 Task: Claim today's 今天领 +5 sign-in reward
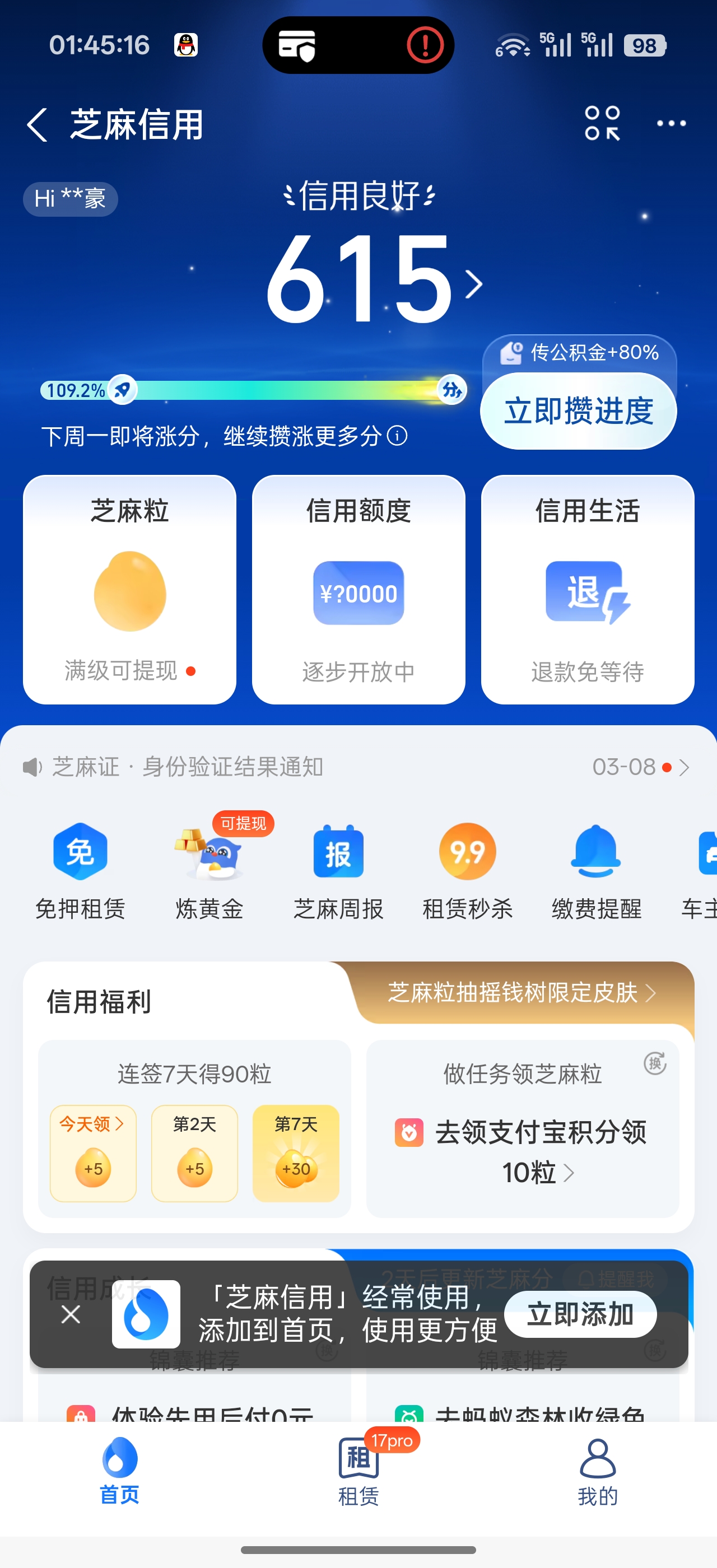click(93, 1153)
